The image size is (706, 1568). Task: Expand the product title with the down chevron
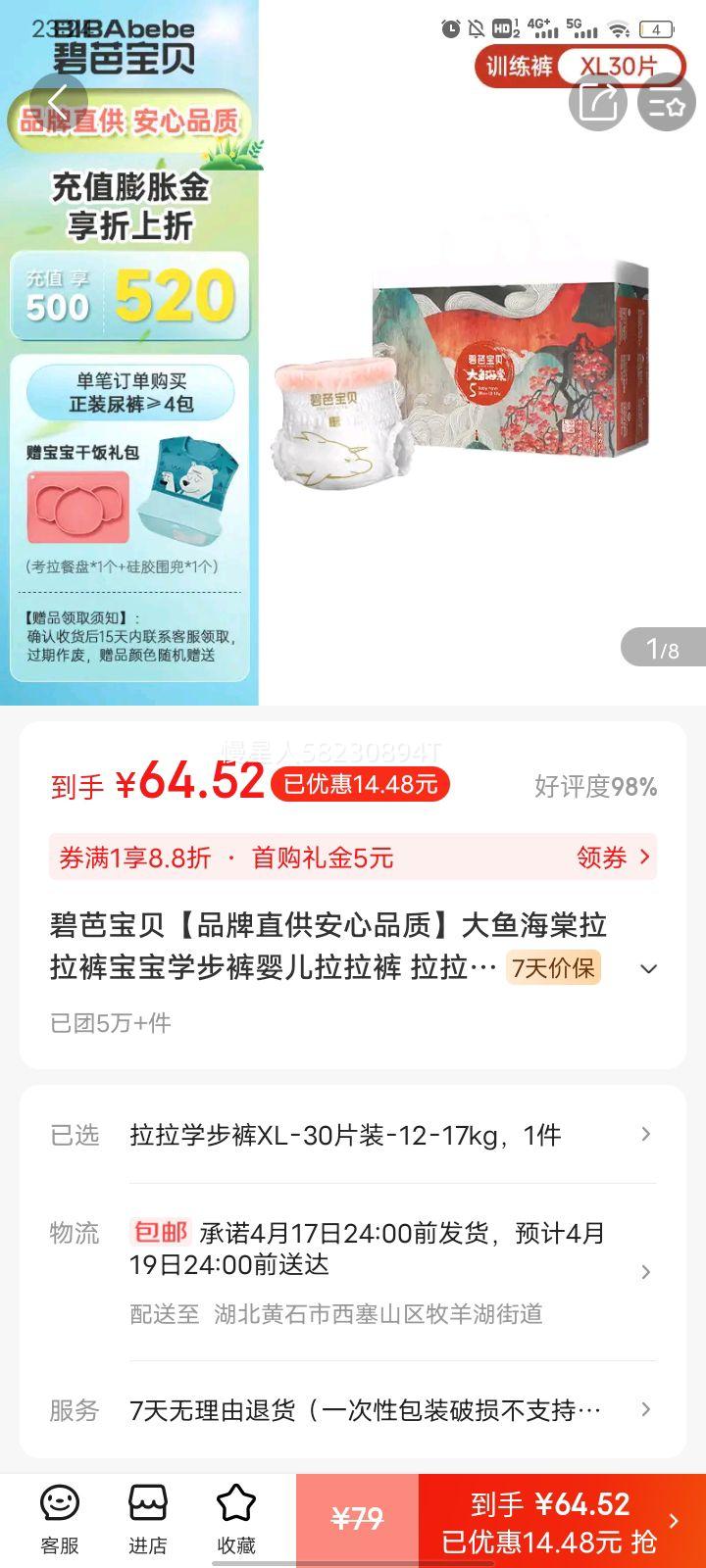(x=648, y=968)
